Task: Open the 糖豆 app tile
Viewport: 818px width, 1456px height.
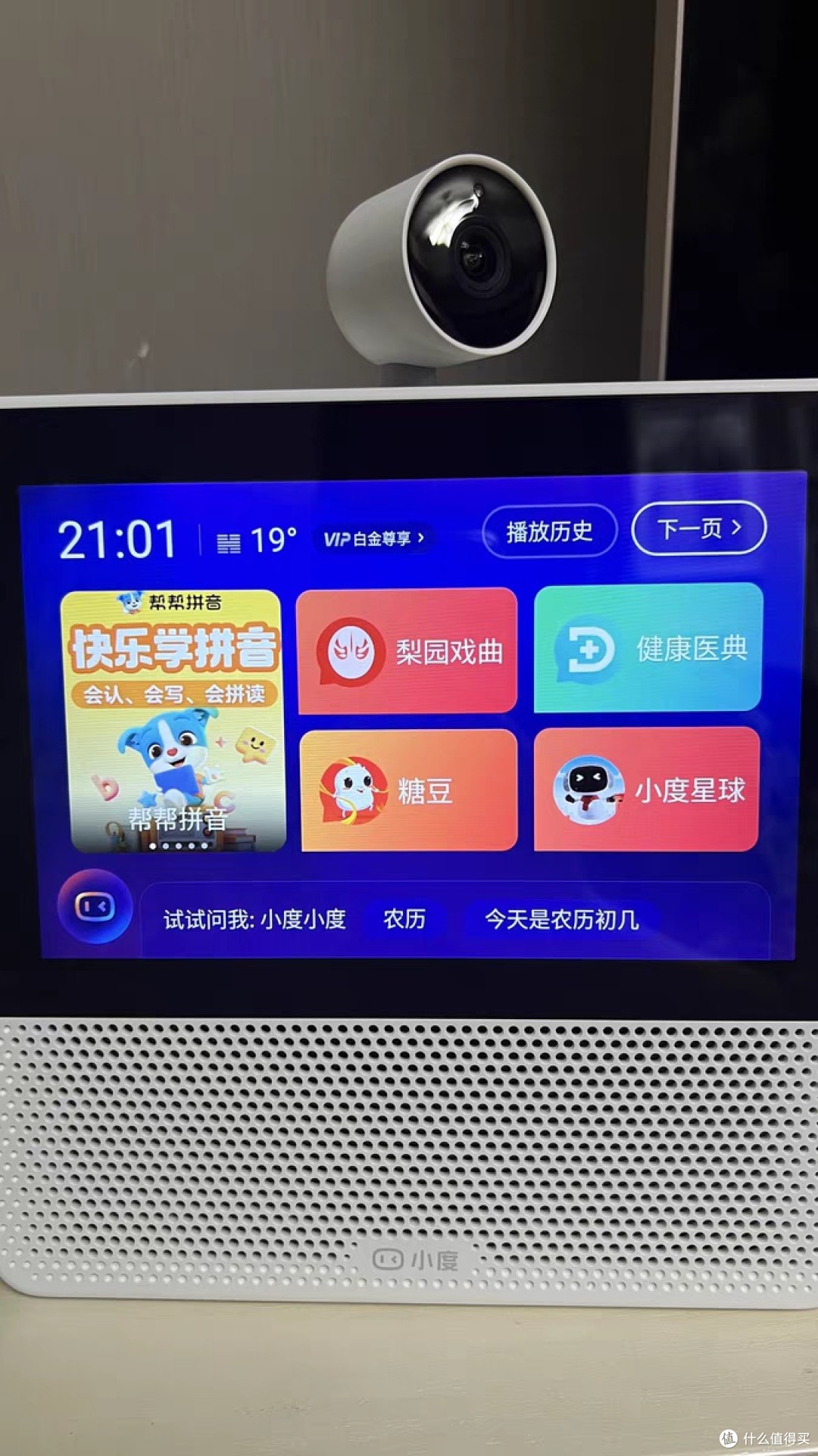Action: tap(409, 790)
